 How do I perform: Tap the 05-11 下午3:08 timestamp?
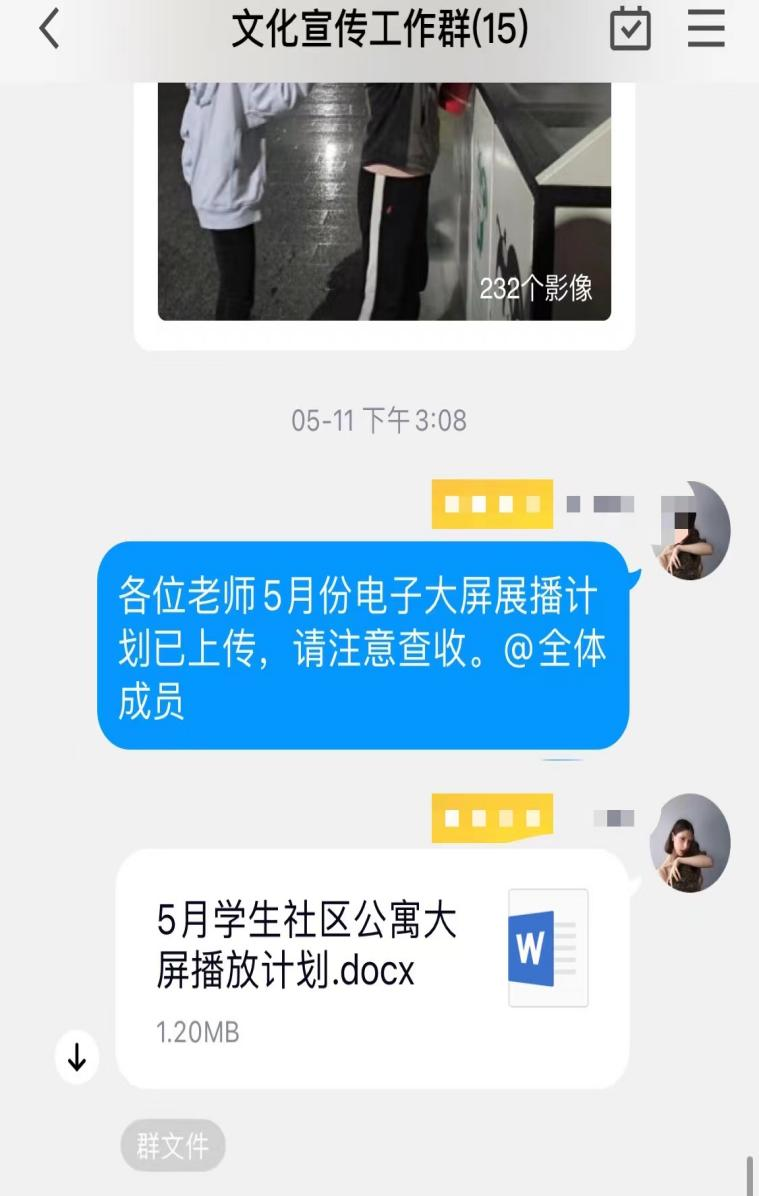(x=379, y=420)
